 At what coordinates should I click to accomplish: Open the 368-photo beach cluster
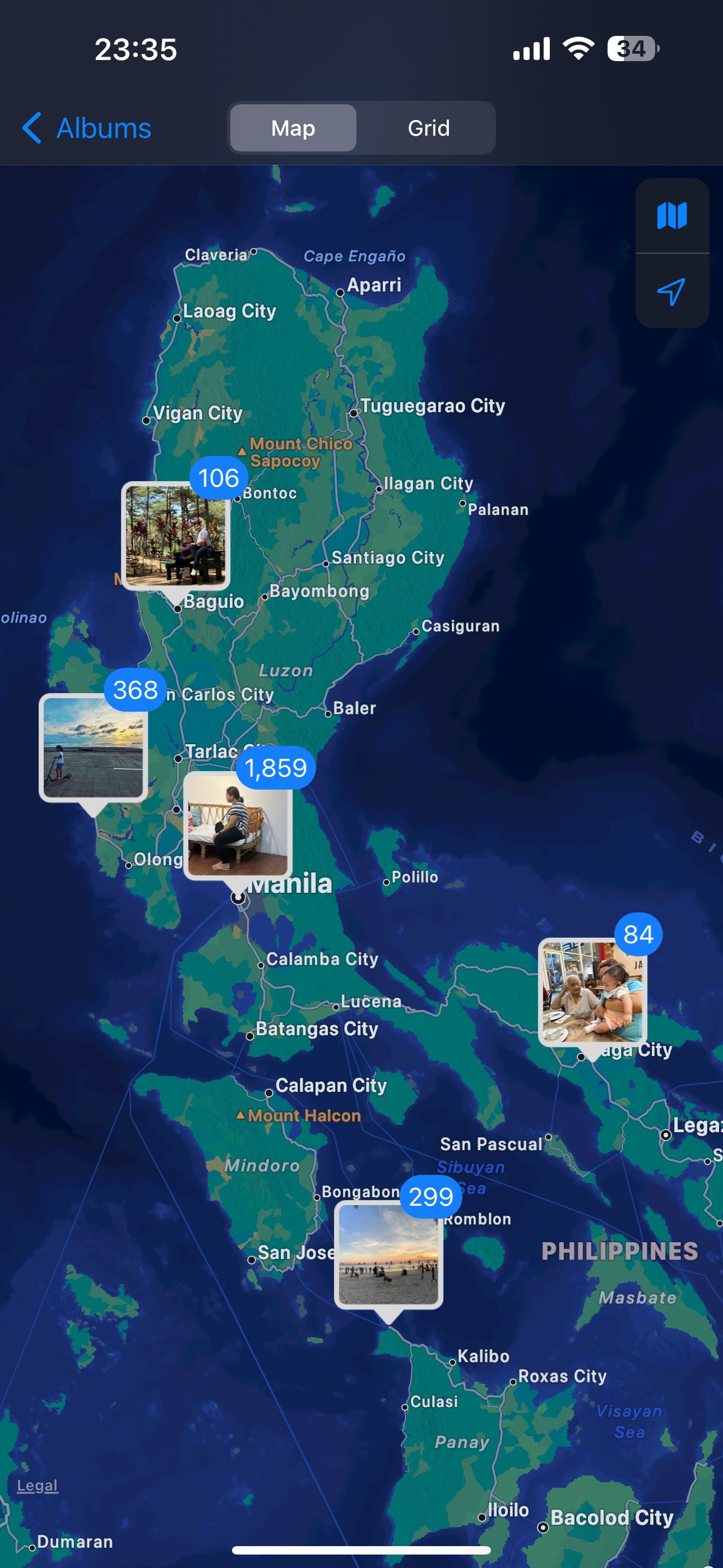pos(93,748)
